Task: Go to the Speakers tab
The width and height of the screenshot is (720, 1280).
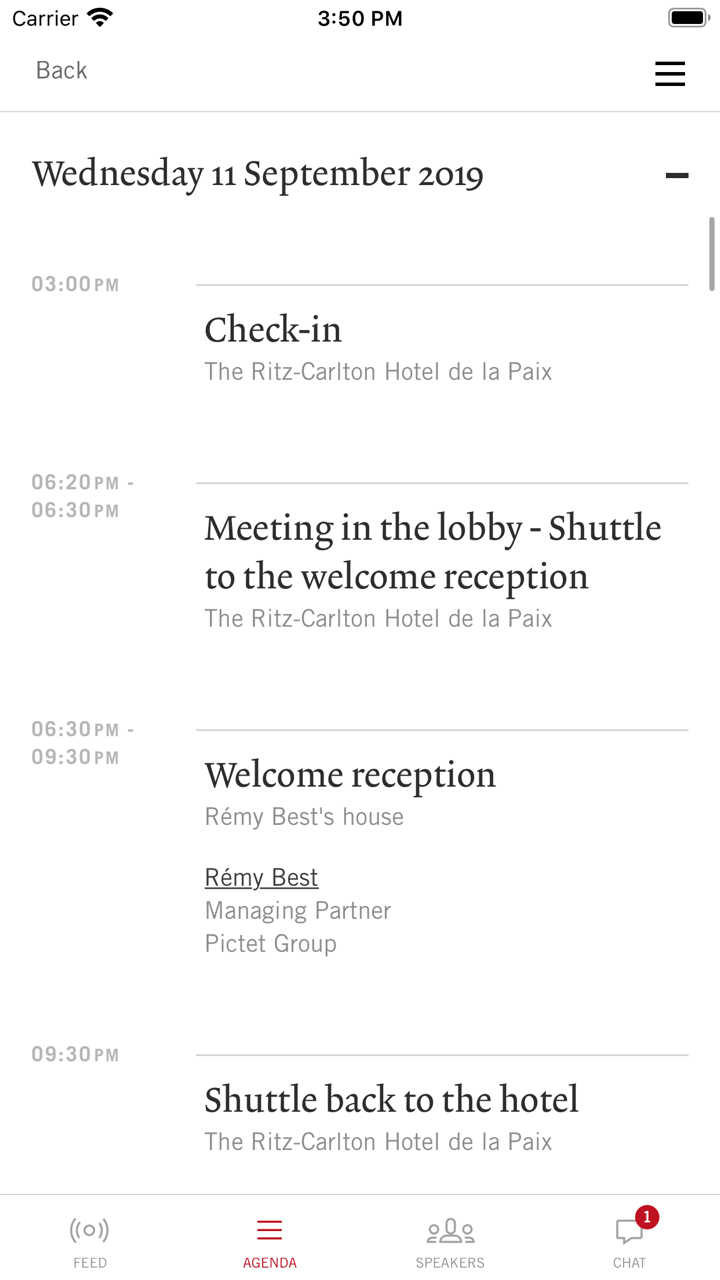Action: pos(450,1241)
